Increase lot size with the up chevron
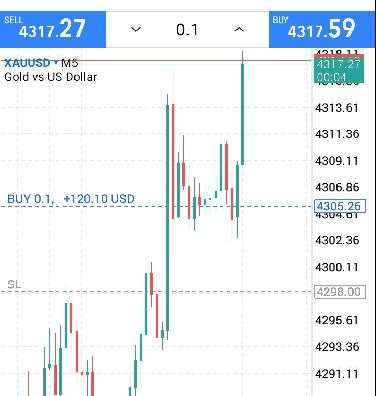Viewport: 376px width, 396px height. point(239,30)
